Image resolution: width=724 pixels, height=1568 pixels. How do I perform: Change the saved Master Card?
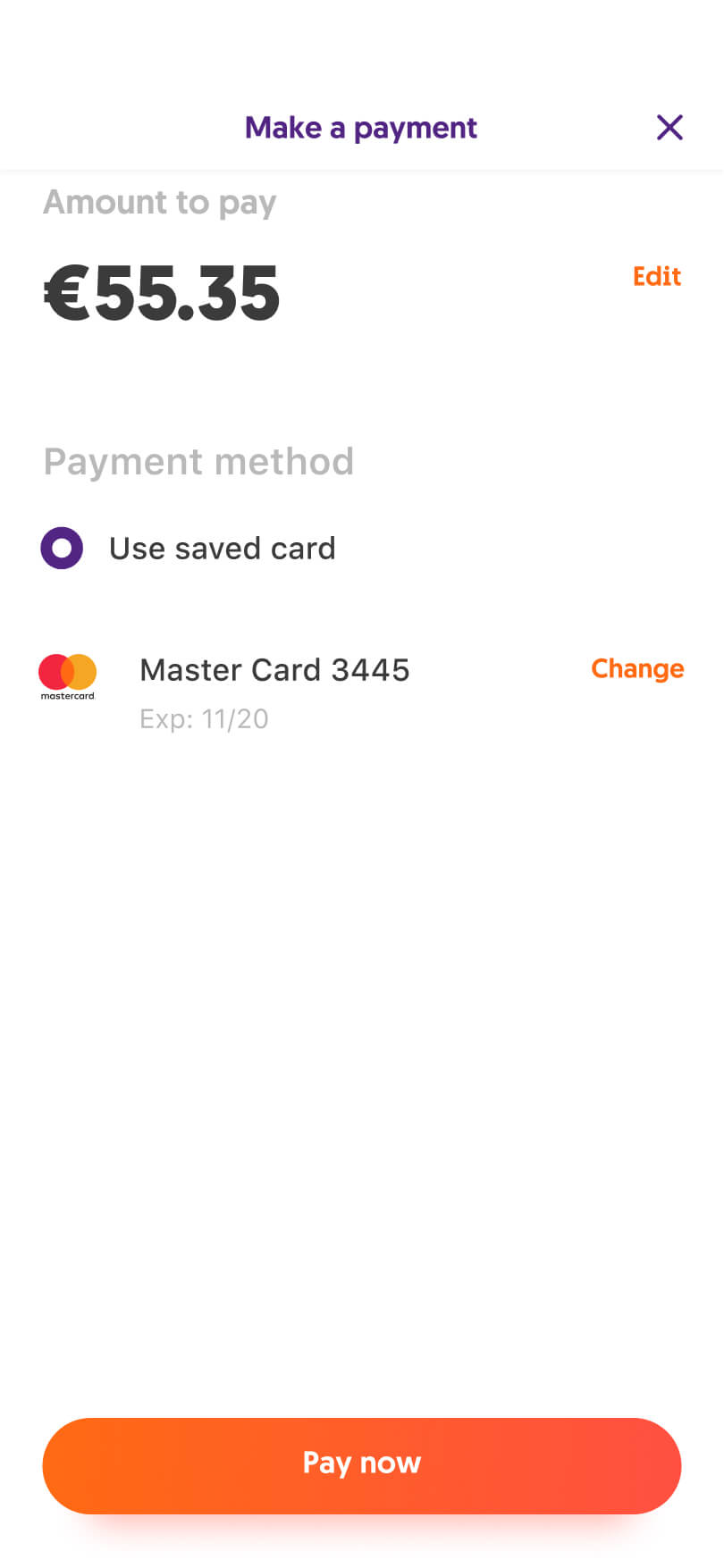pyautogui.click(x=637, y=668)
